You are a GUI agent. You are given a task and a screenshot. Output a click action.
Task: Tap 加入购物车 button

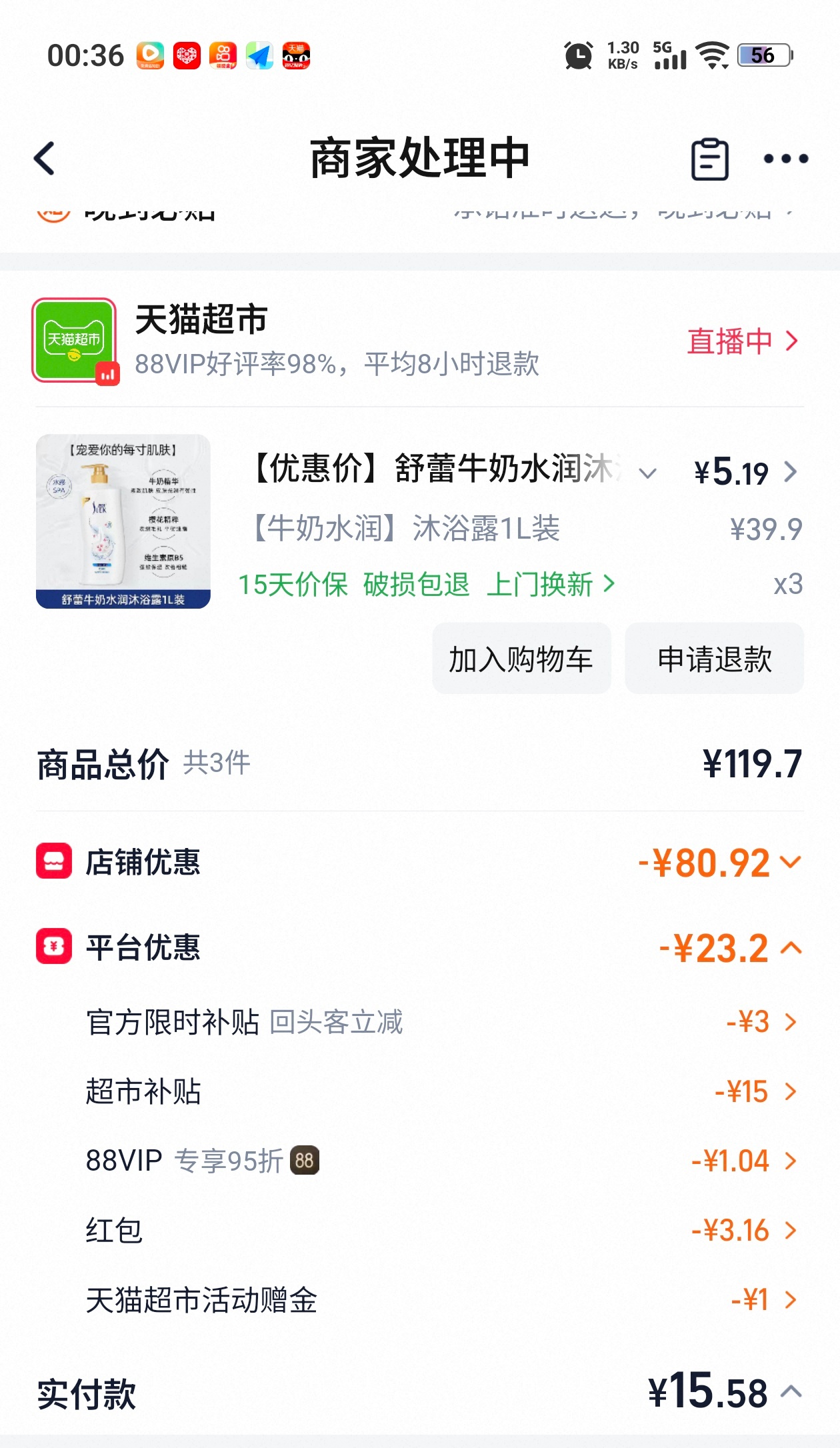coord(521,659)
